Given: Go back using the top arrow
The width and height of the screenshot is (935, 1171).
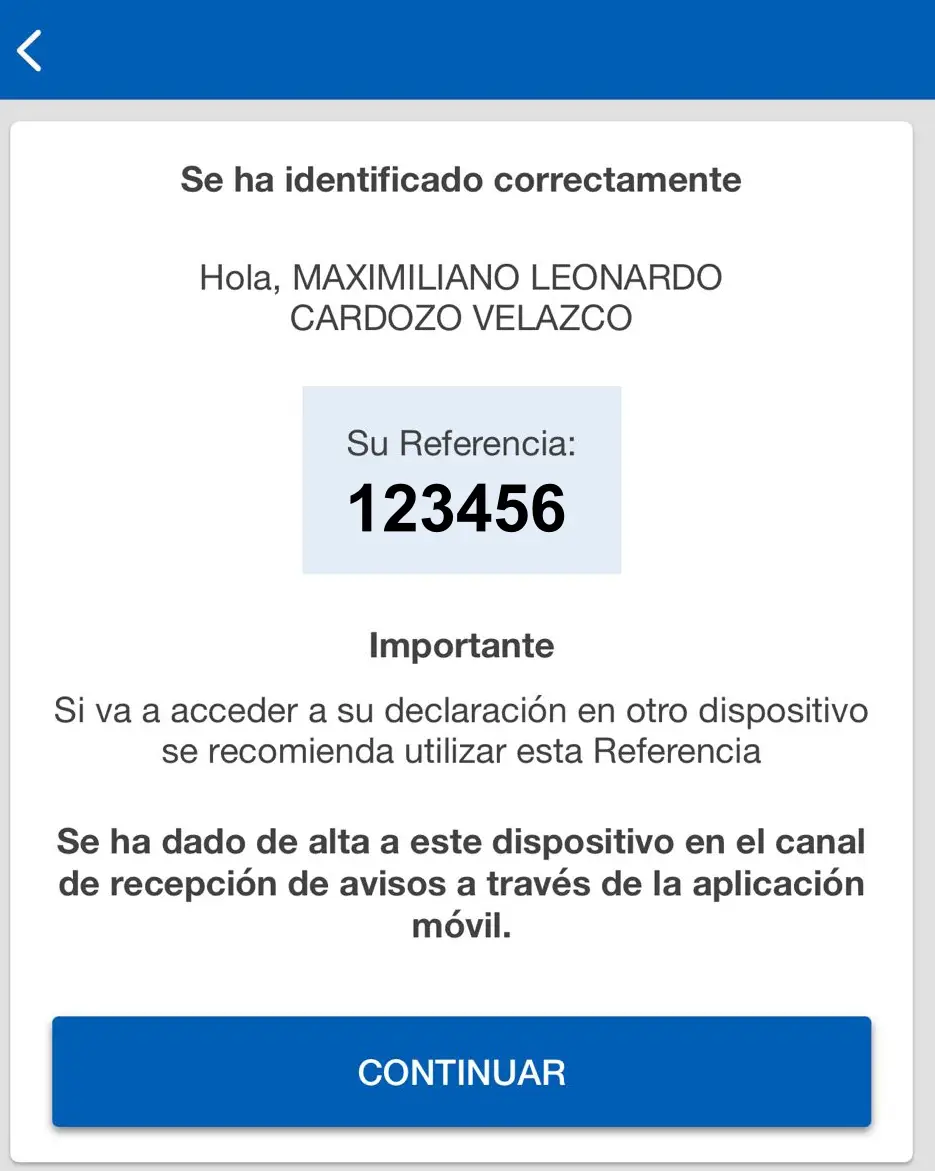Looking at the screenshot, I should click(31, 50).
